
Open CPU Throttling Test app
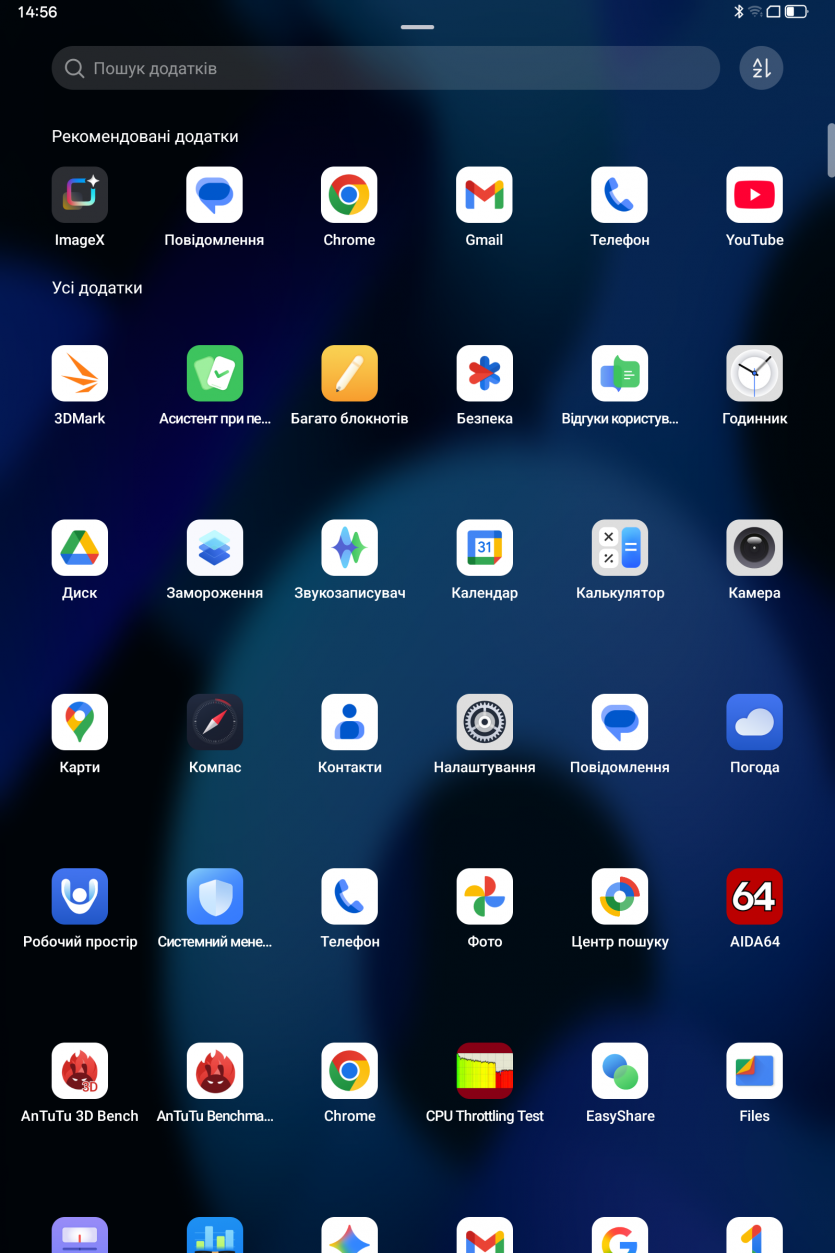(484, 1071)
